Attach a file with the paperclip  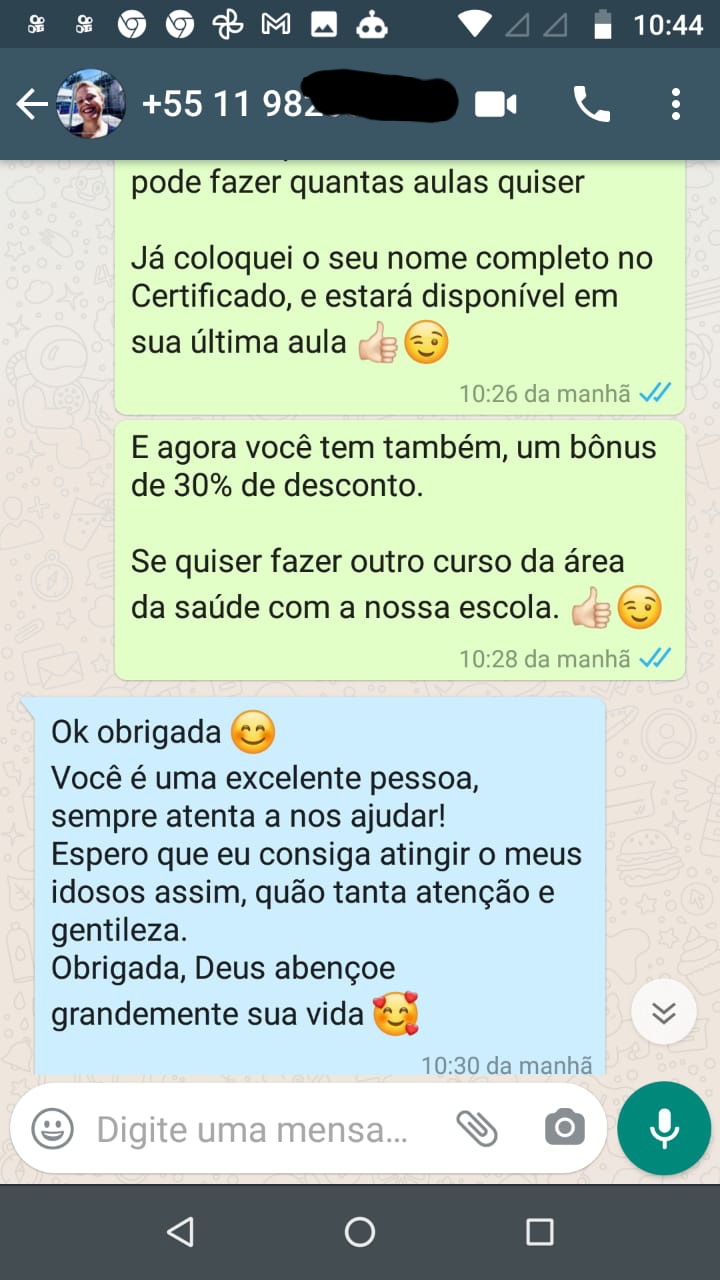477,1129
